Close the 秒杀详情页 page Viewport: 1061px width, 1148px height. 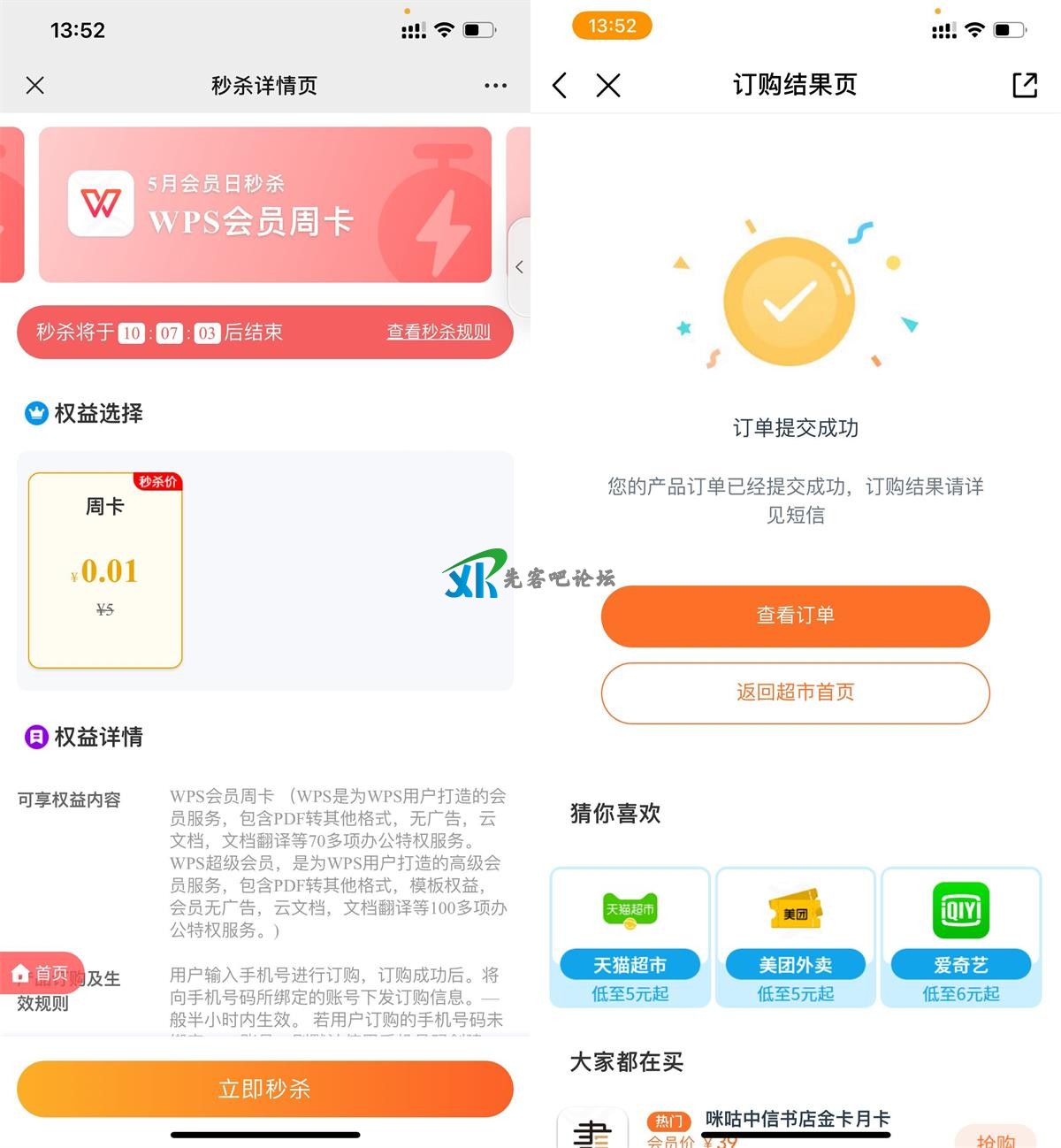point(35,85)
